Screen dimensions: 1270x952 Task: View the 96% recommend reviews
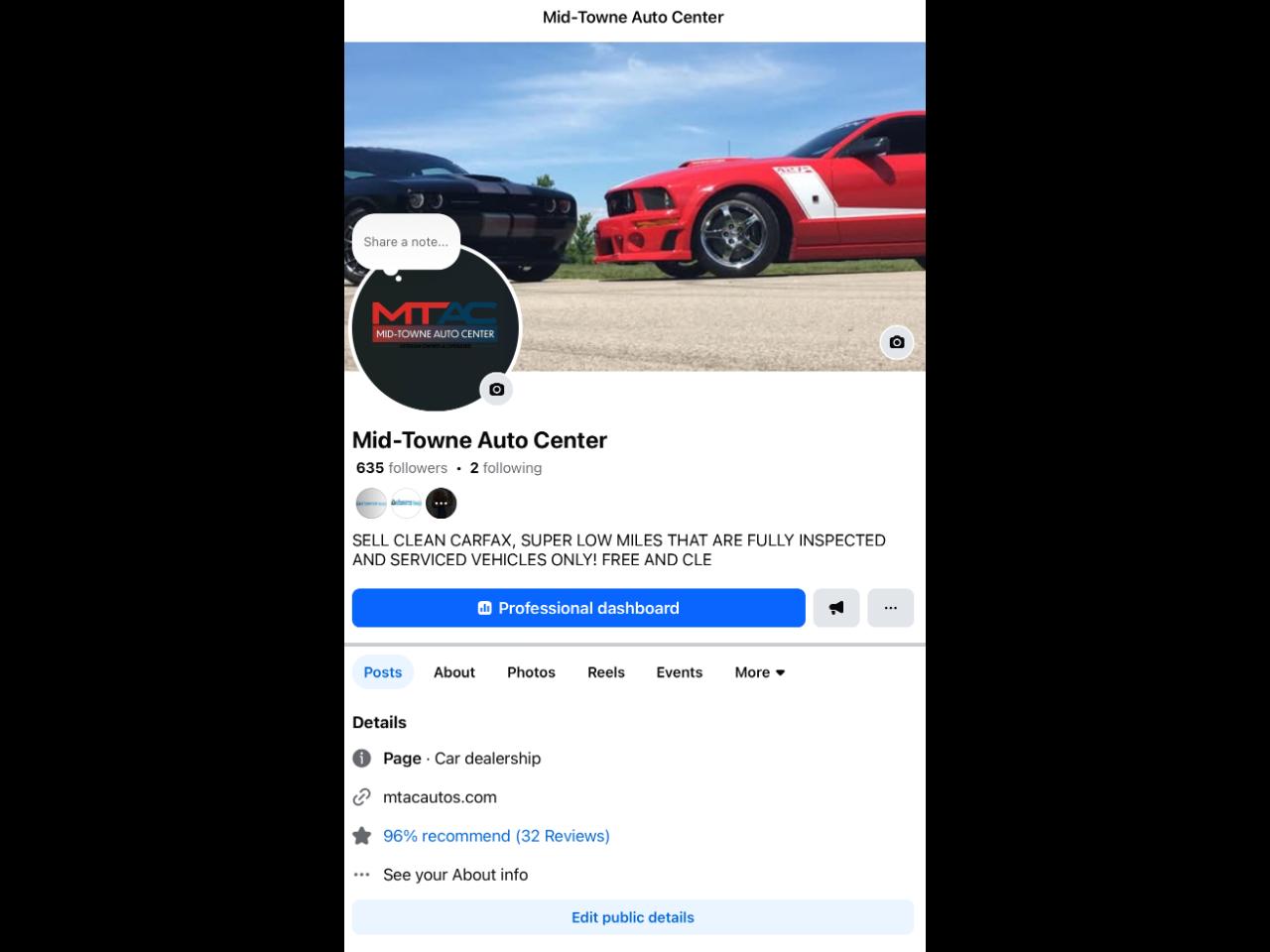(x=496, y=836)
